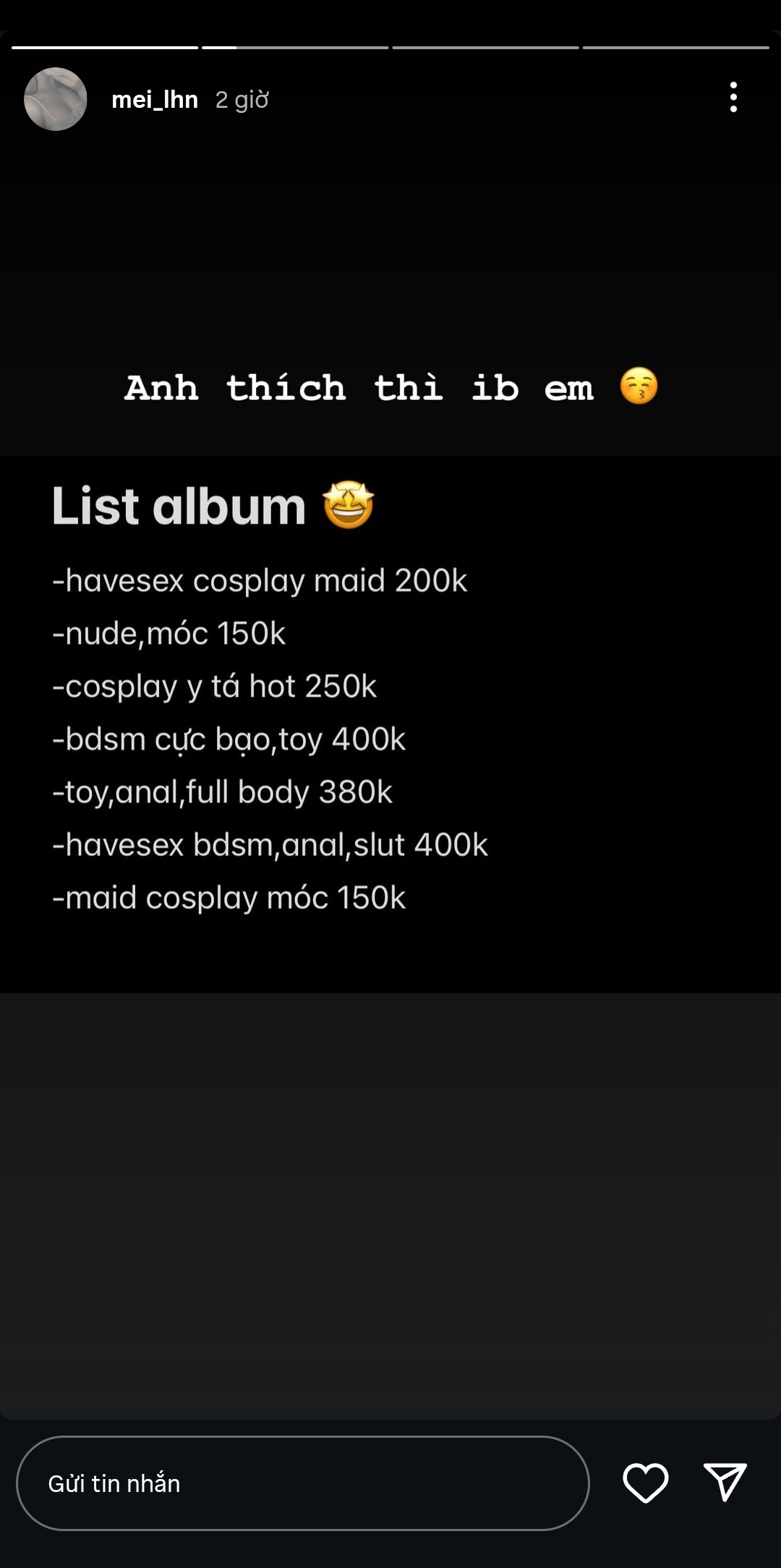Open the three-dot story options menu

click(x=733, y=97)
